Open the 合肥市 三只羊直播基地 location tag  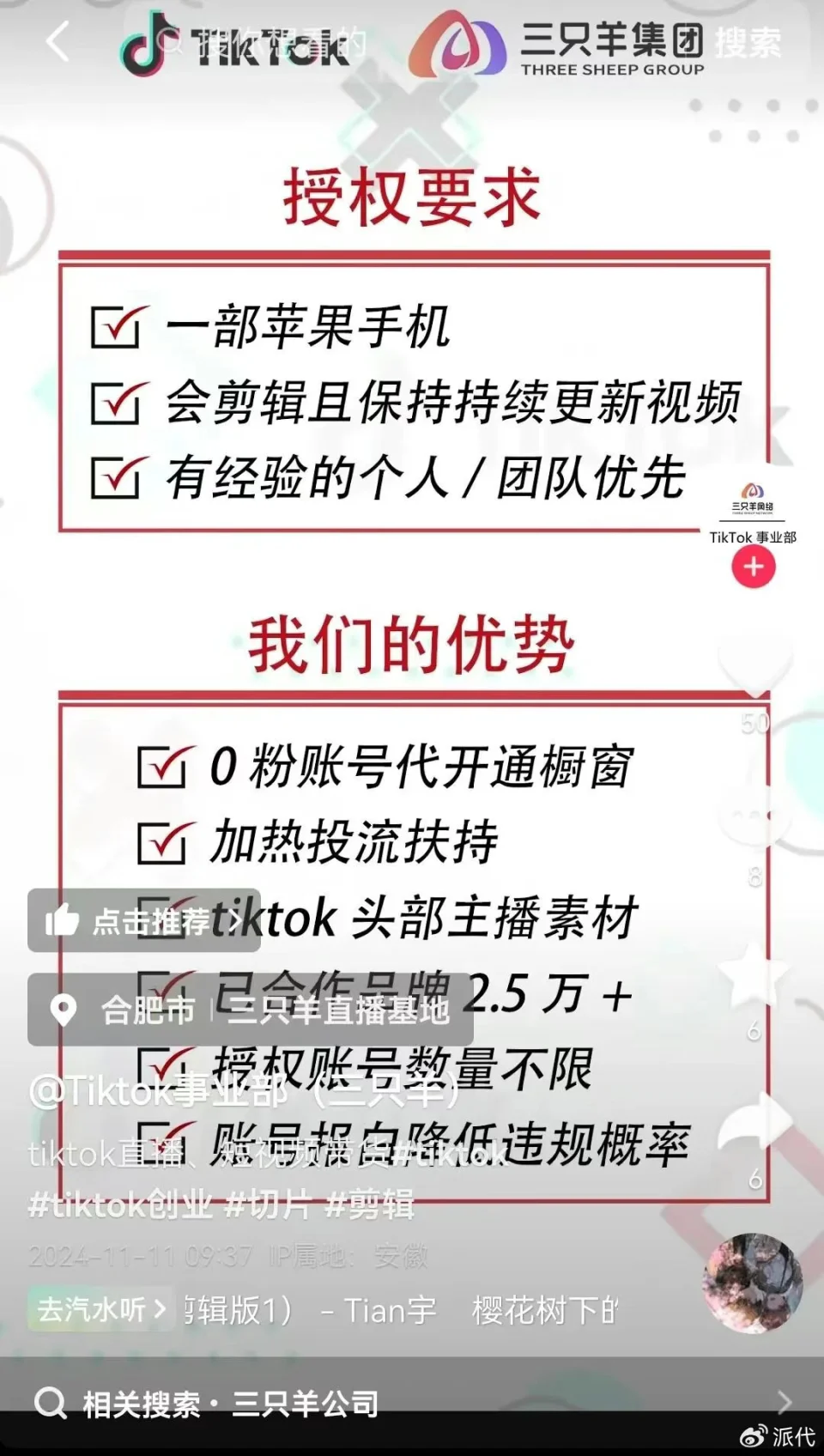[x=250, y=1010]
